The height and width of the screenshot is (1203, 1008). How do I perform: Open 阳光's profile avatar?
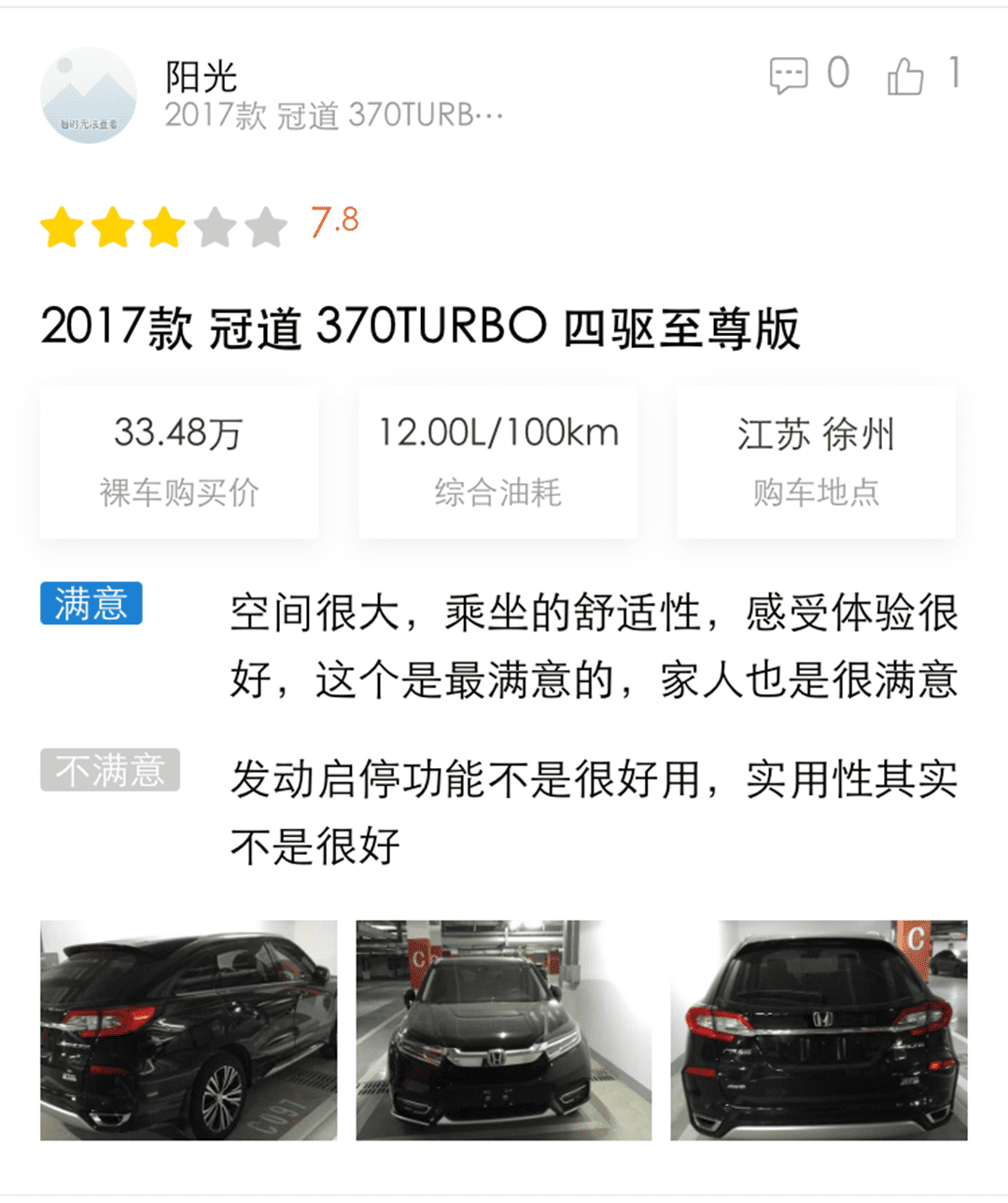89,95
